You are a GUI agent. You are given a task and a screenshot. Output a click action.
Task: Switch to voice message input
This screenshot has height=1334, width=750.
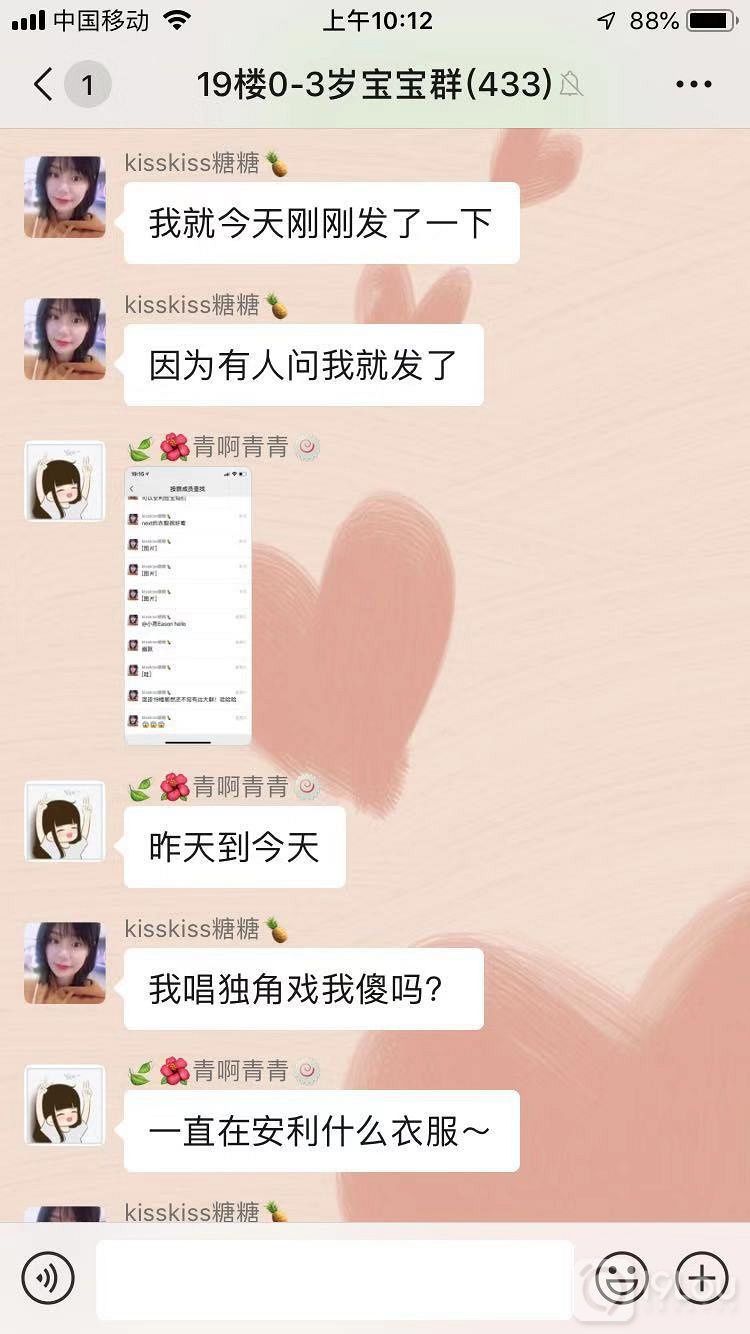tap(48, 1277)
